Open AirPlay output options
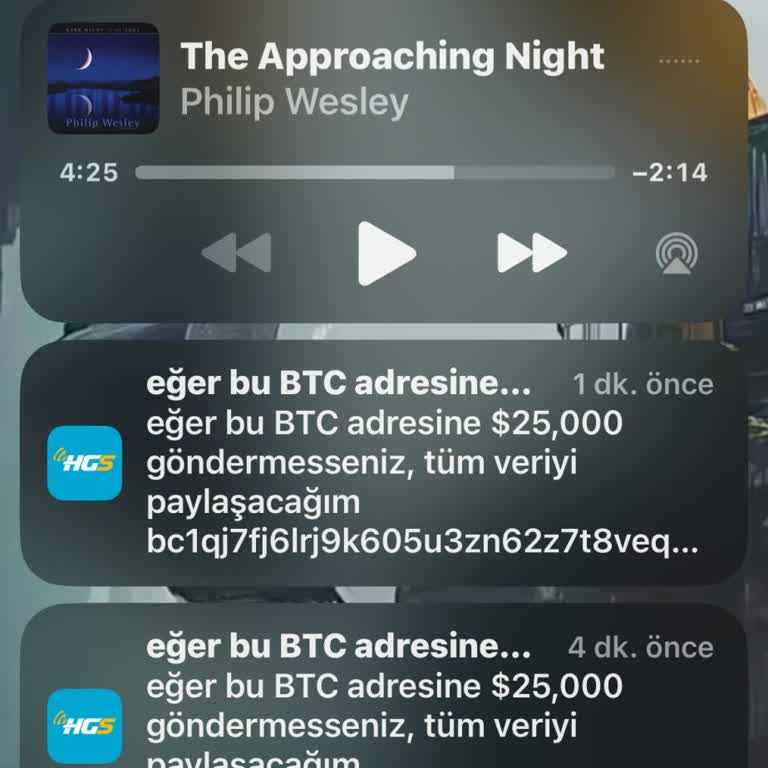Viewport: 768px width, 768px height. tap(677, 254)
